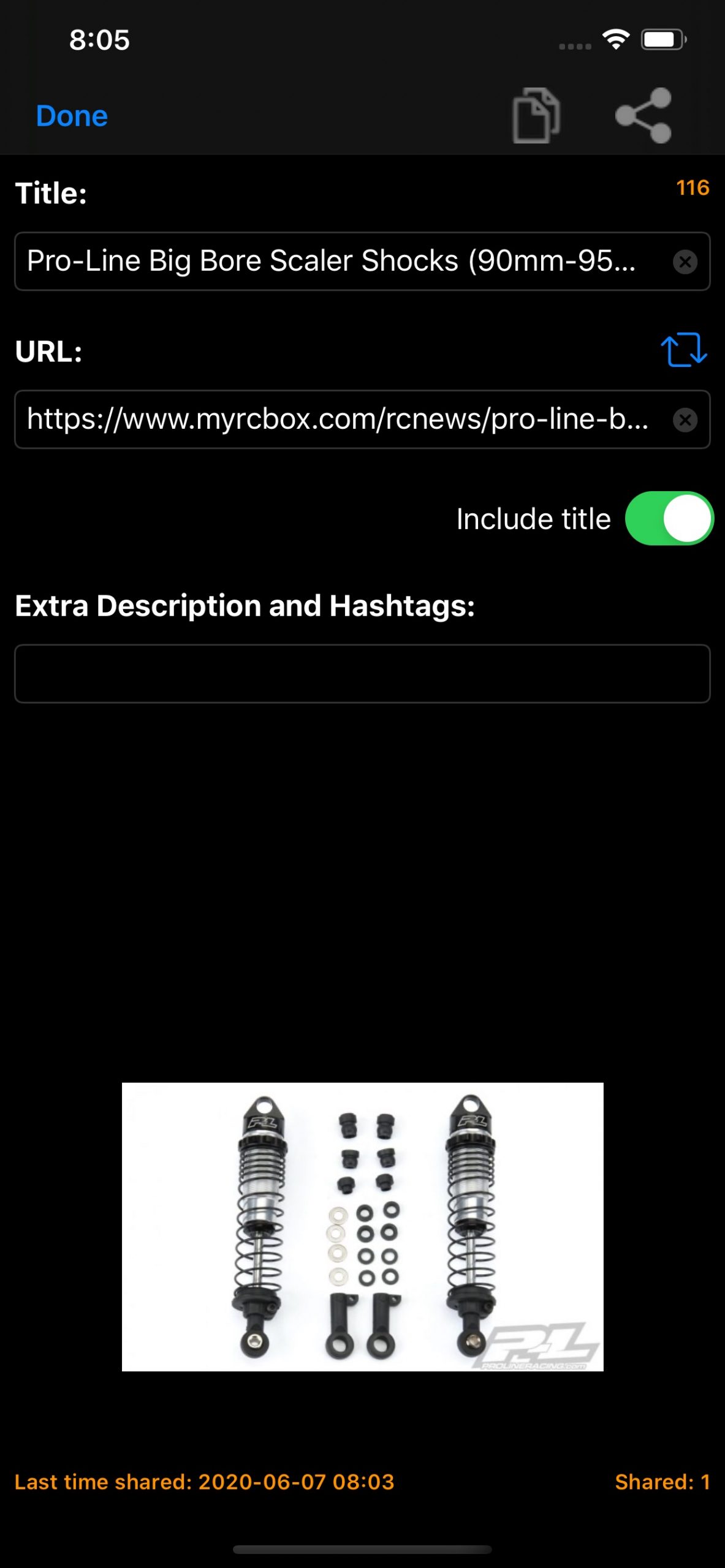Tap Done to close the editor
The image size is (725, 1568).
click(72, 116)
